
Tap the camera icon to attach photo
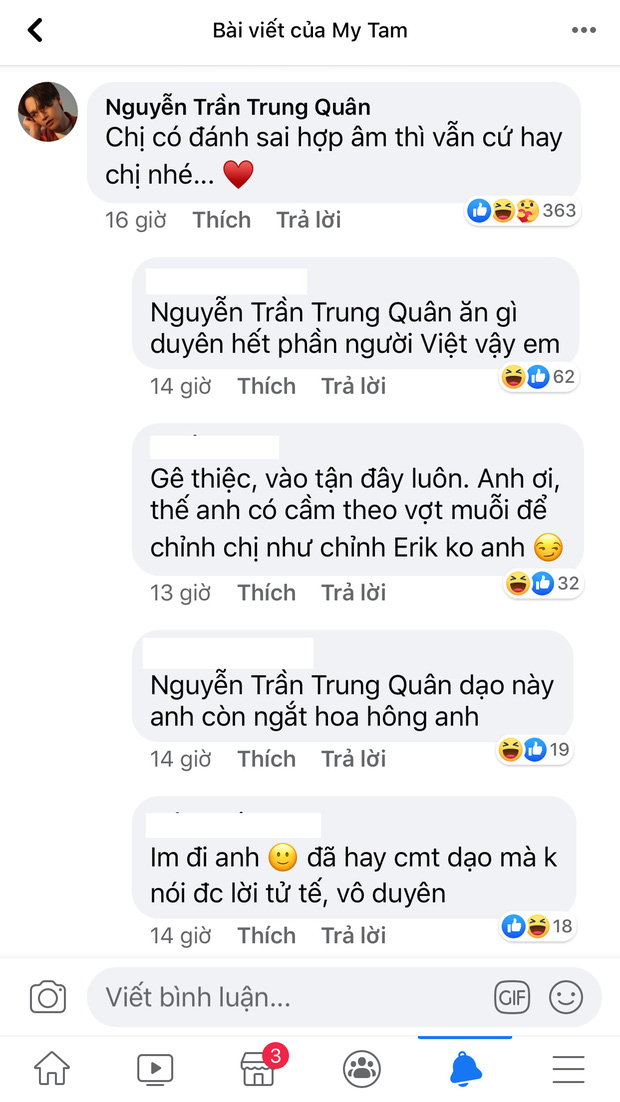coord(48,997)
